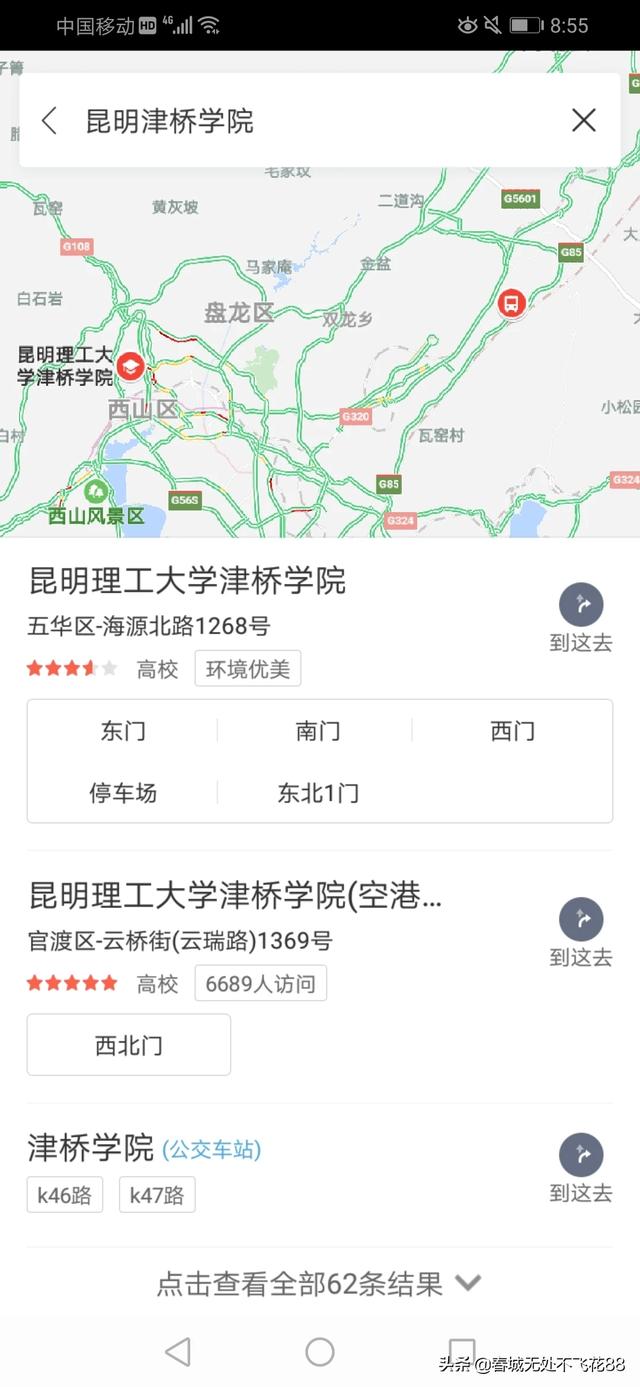
Task: Expand all 62 search results
Action: point(320,1283)
